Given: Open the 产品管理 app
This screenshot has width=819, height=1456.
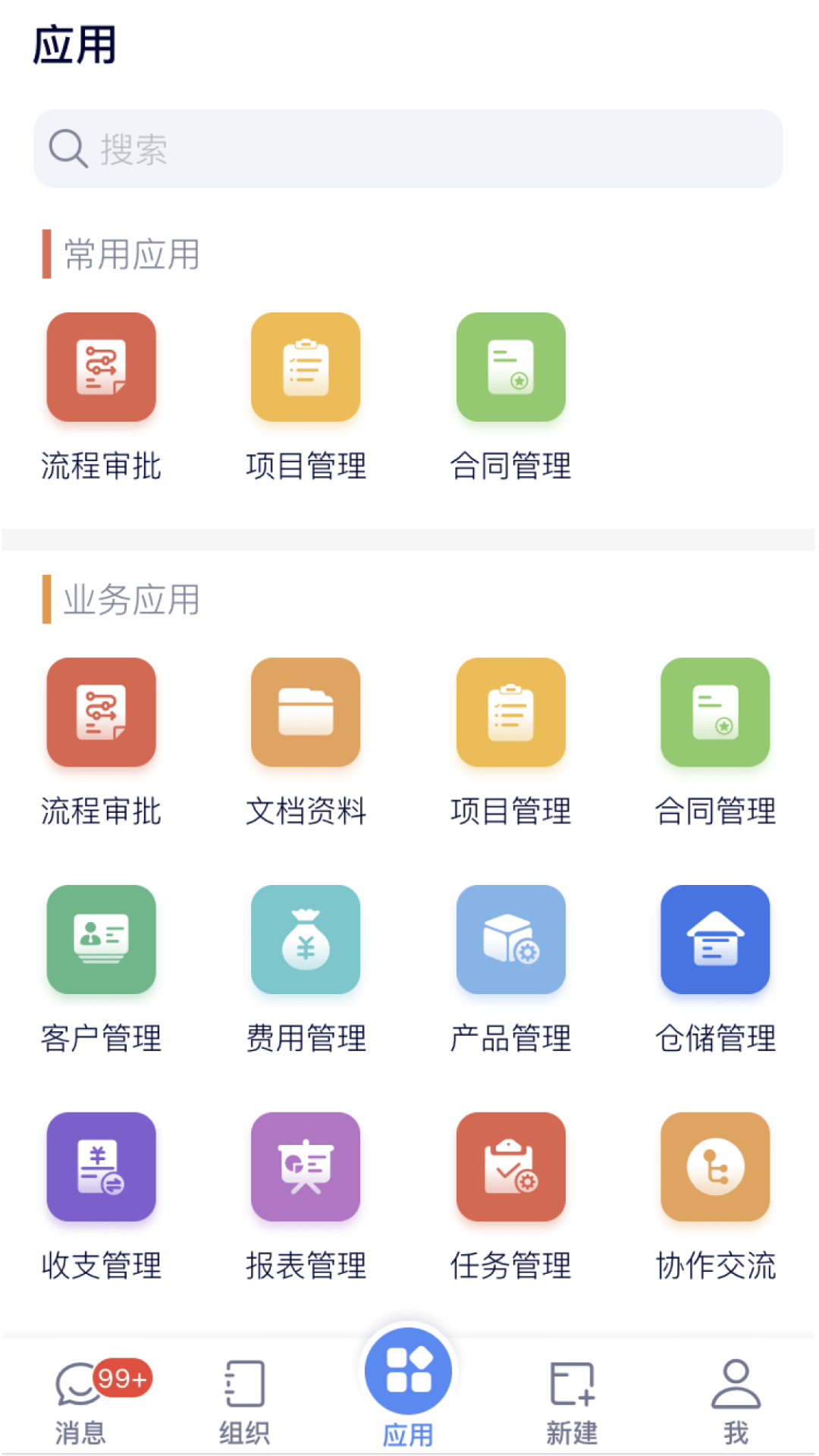Looking at the screenshot, I should click(x=510, y=939).
